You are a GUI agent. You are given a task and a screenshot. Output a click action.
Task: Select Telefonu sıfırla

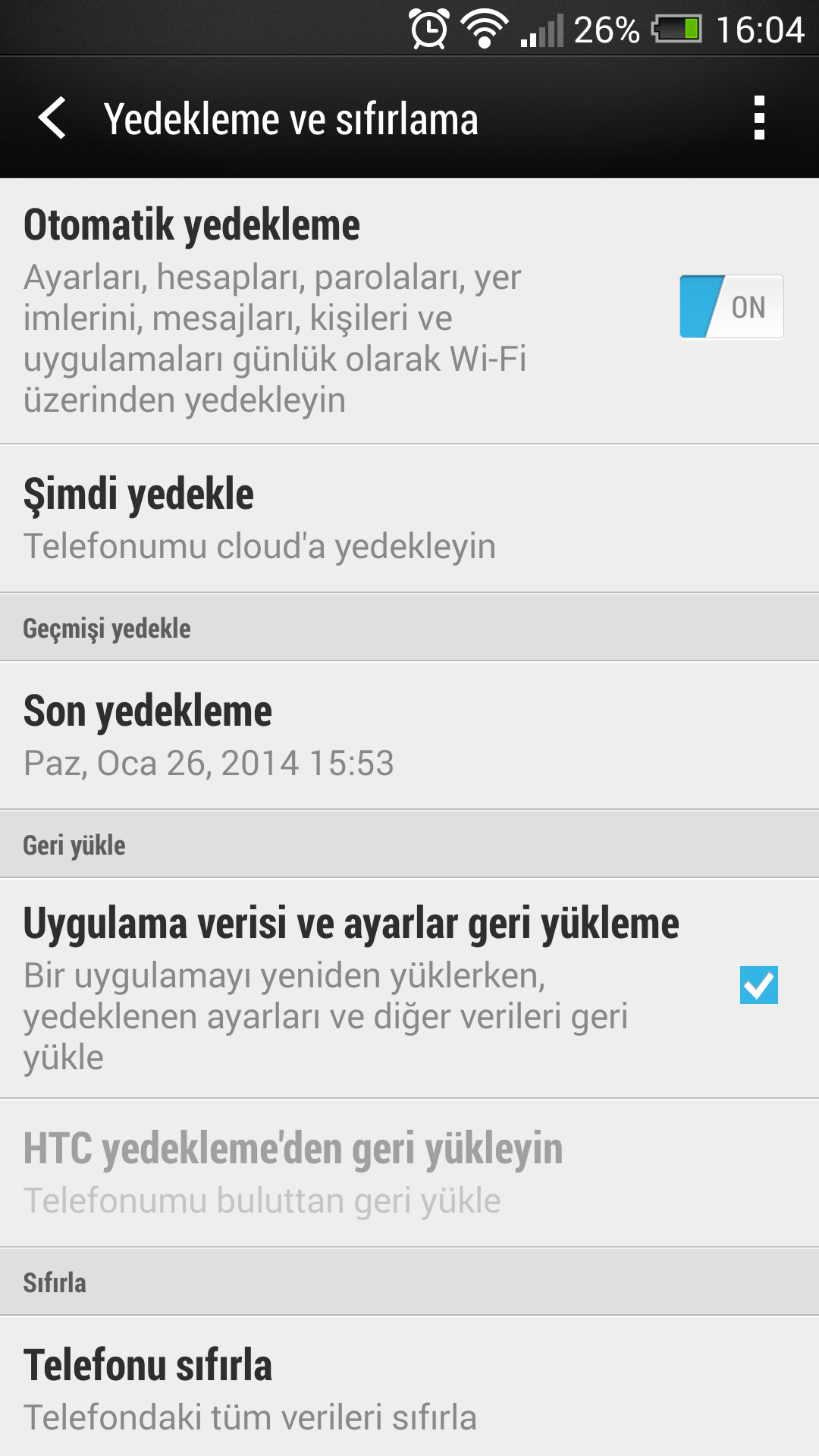pos(409,1386)
